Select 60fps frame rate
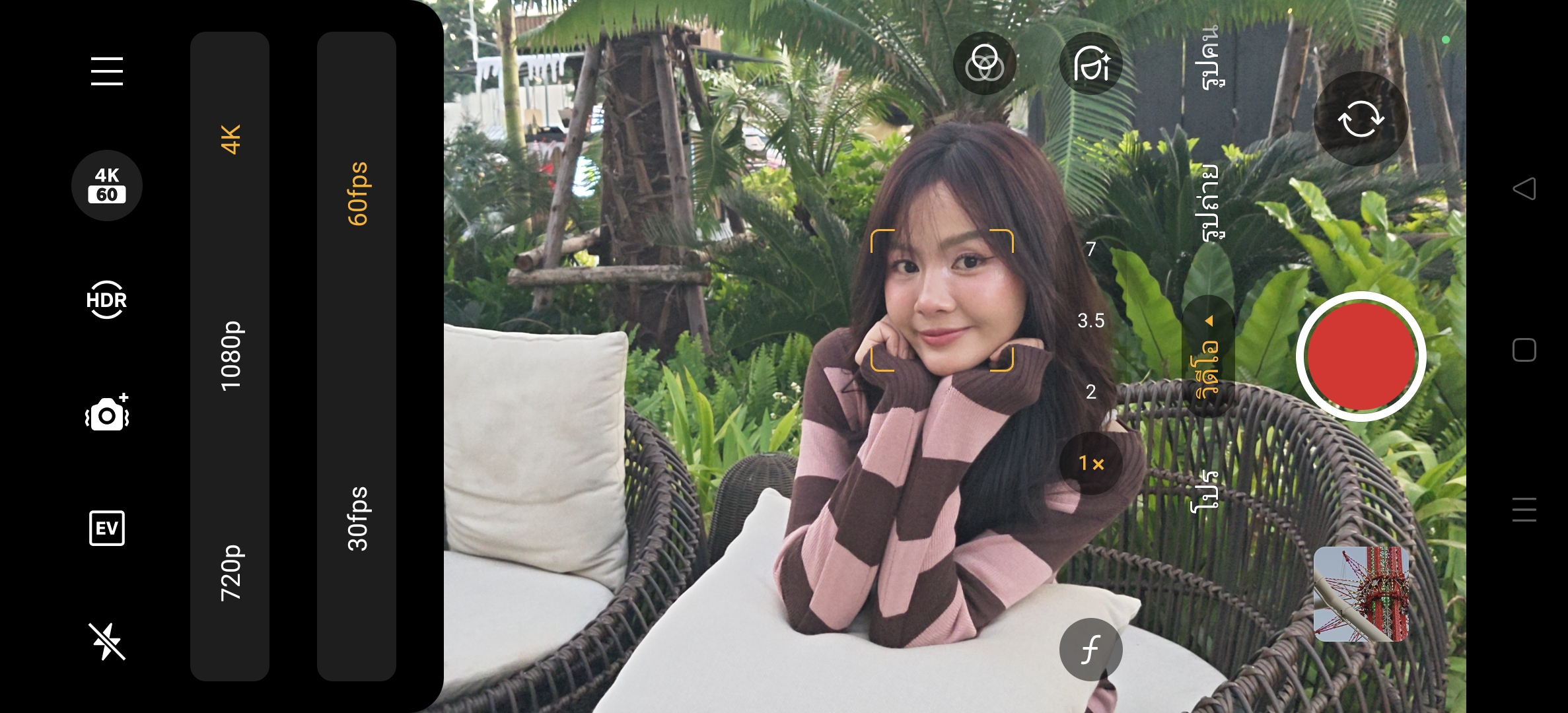Image resolution: width=1568 pixels, height=713 pixels. point(357,194)
